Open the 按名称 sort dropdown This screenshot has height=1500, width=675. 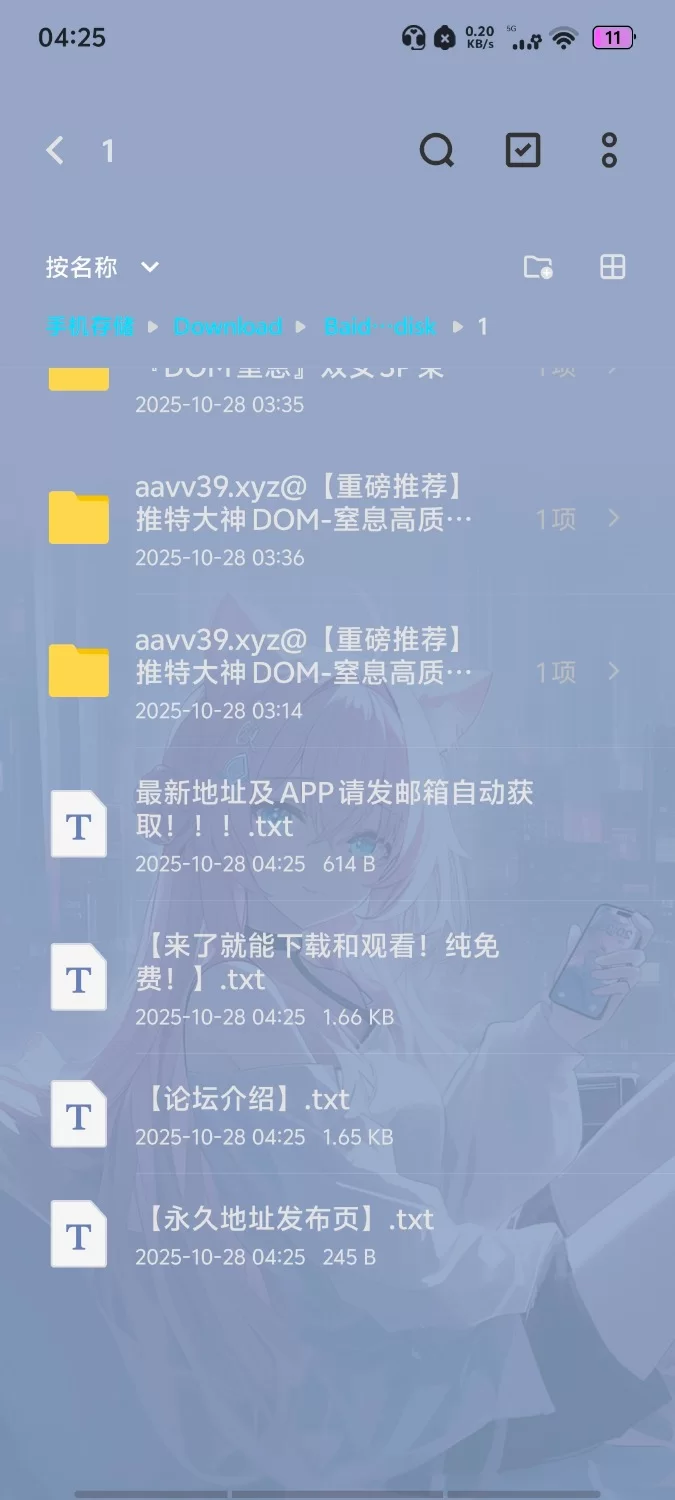click(102, 267)
